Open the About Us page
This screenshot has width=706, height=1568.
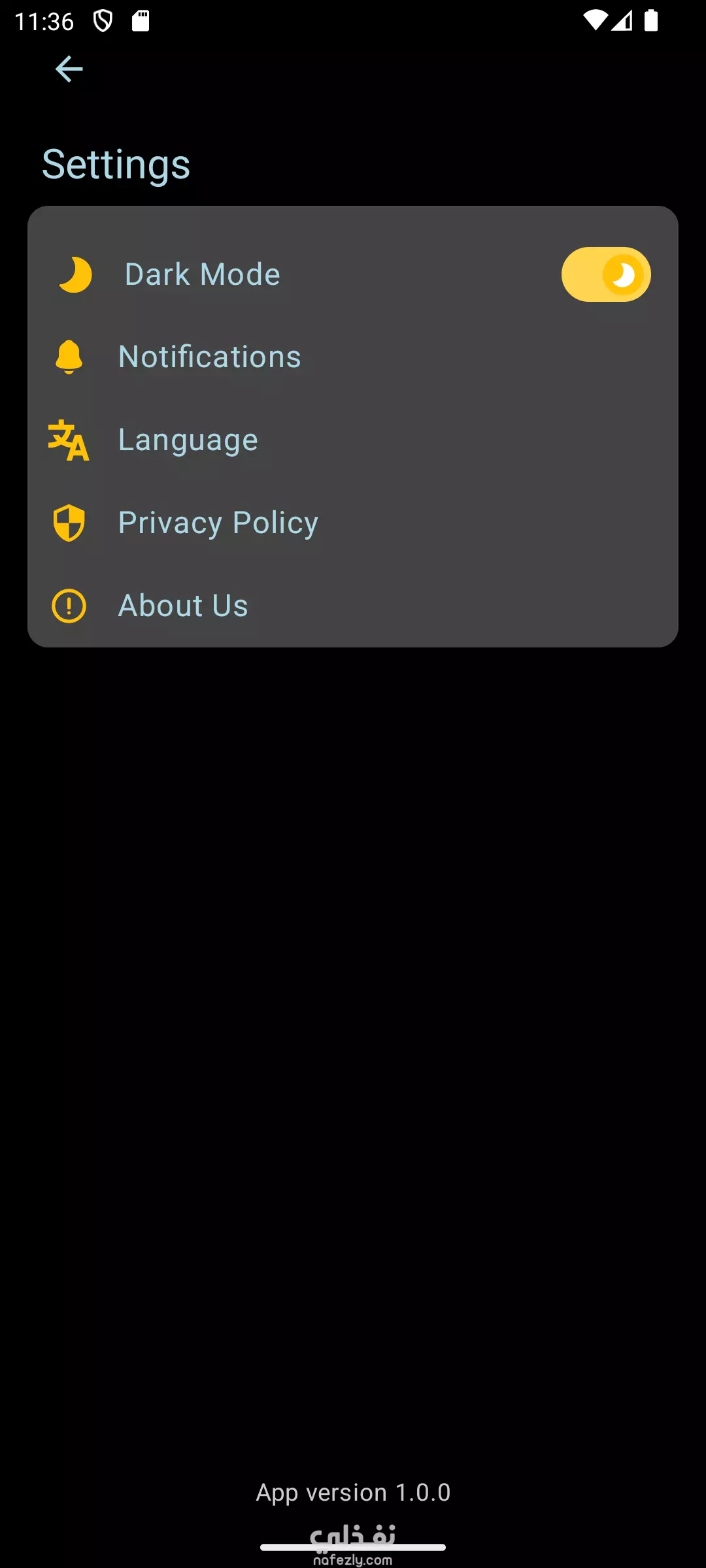[352, 606]
